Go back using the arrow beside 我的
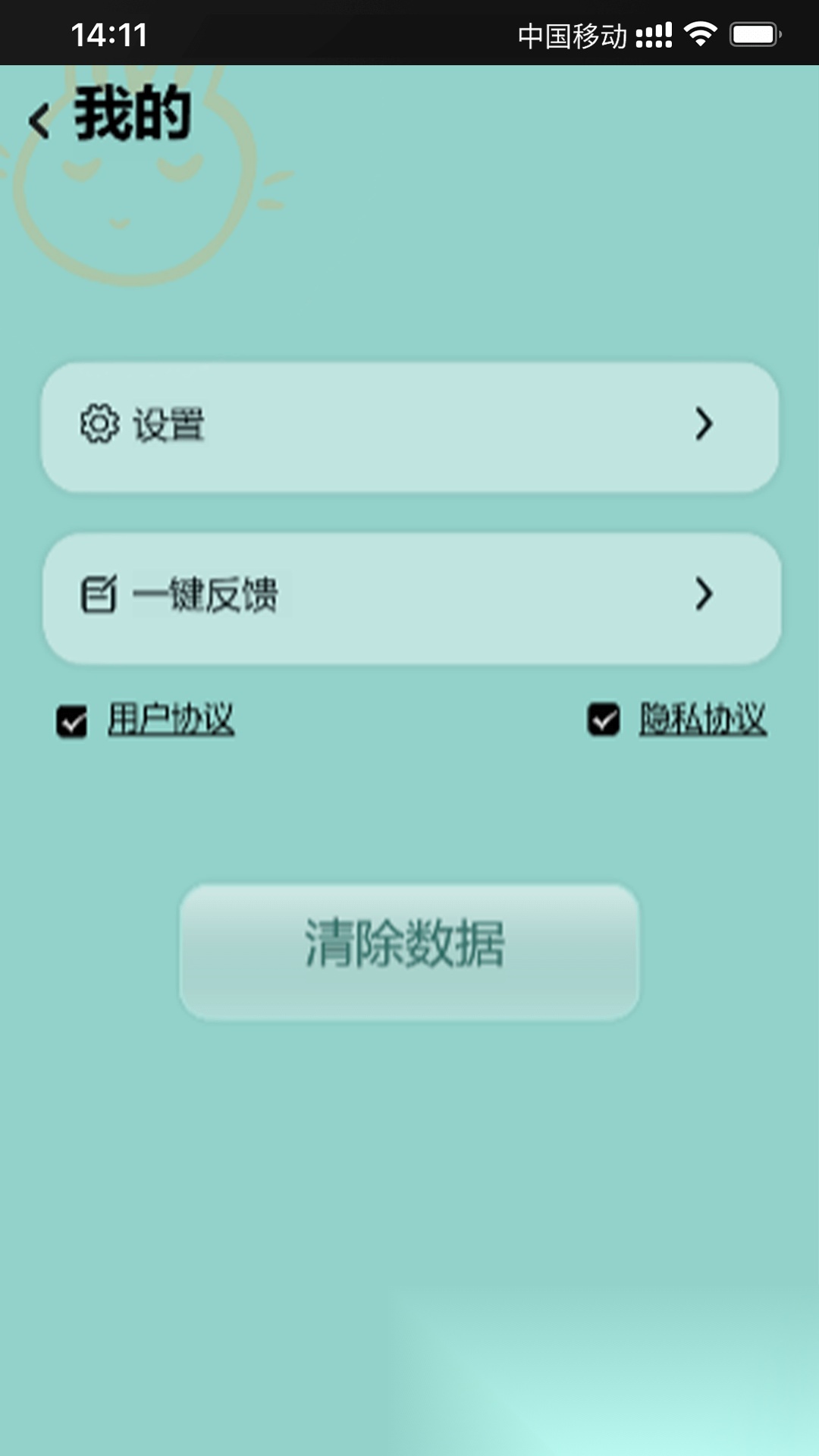Viewport: 819px width, 1456px height. (x=39, y=121)
